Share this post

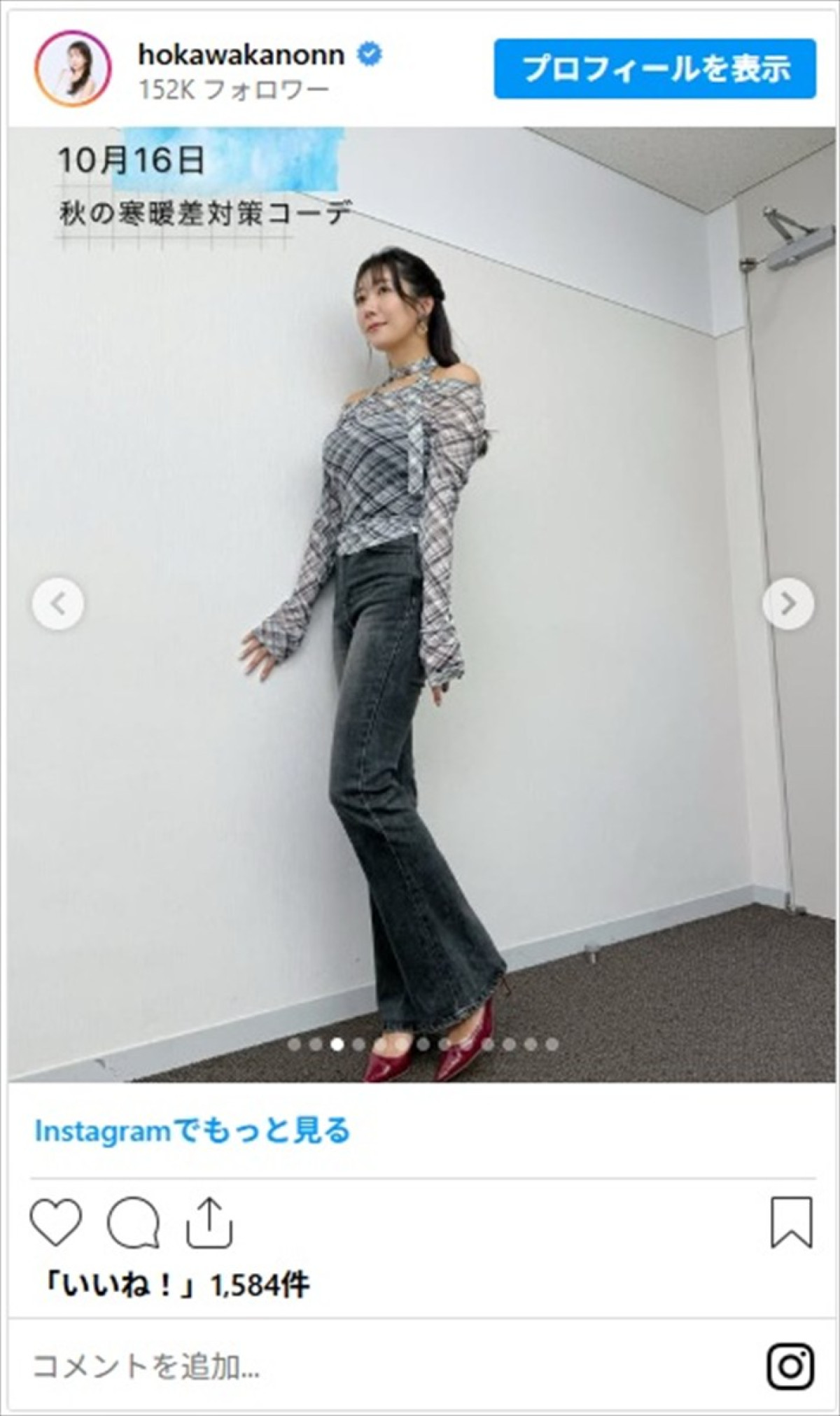209,1222
